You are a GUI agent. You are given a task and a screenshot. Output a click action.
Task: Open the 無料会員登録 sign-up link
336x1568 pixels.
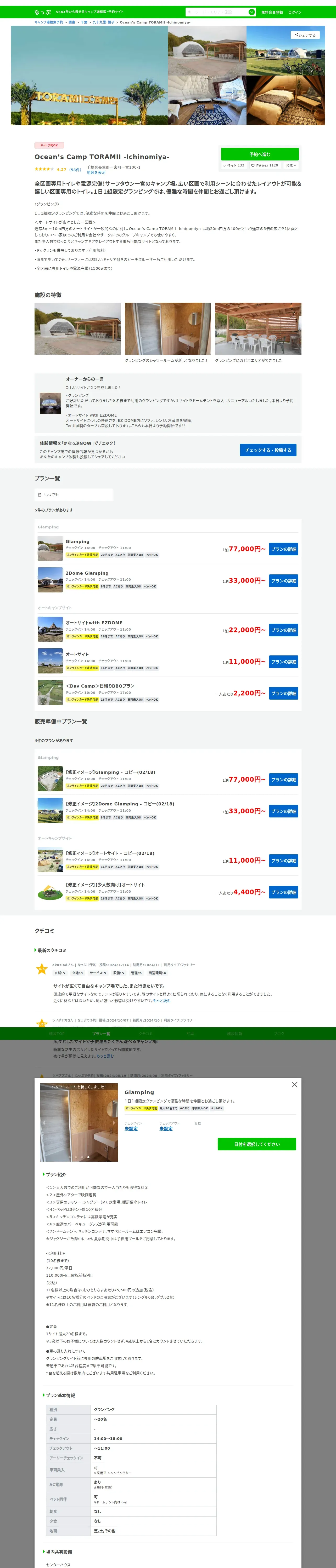[x=272, y=12]
